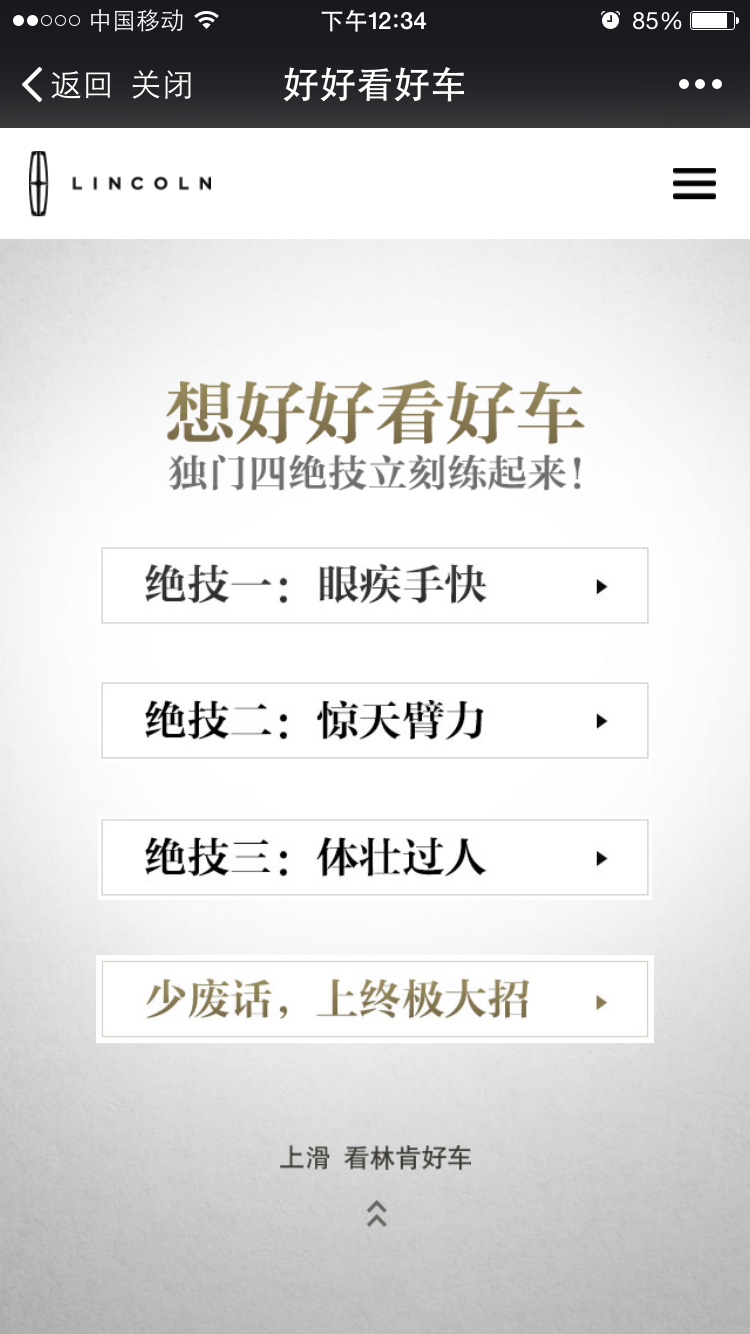This screenshot has width=750, height=1334.
Task: Open the Lincoln hamburger menu
Action: [x=694, y=184]
